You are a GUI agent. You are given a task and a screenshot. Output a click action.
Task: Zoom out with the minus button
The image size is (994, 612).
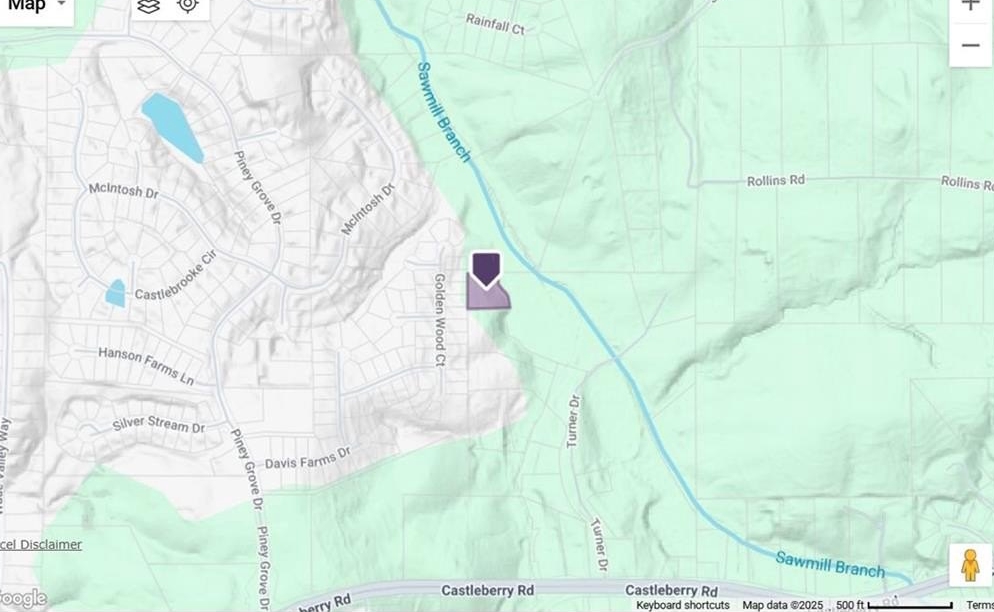(970, 46)
